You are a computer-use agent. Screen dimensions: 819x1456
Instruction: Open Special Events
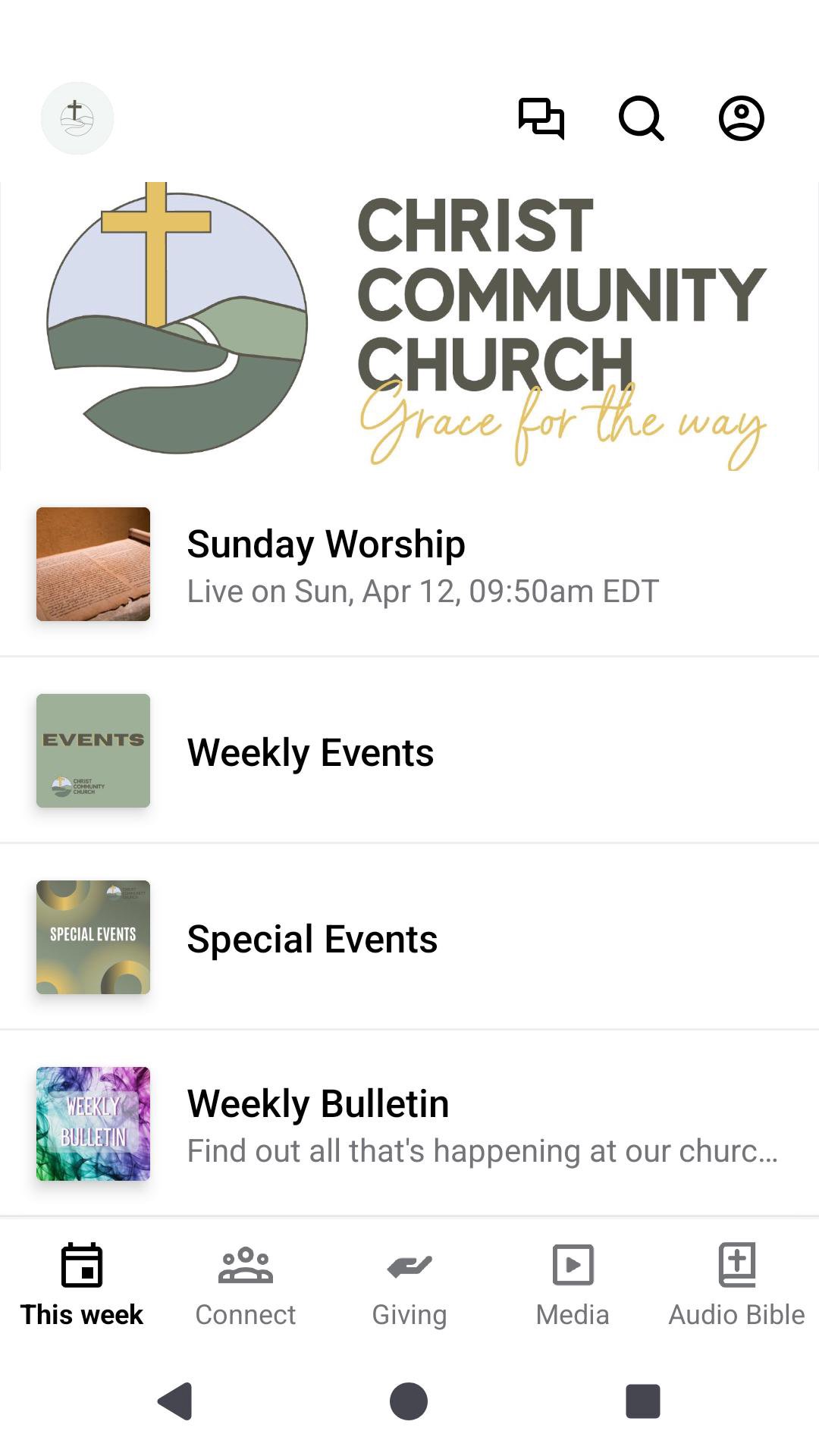tap(409, 937)
